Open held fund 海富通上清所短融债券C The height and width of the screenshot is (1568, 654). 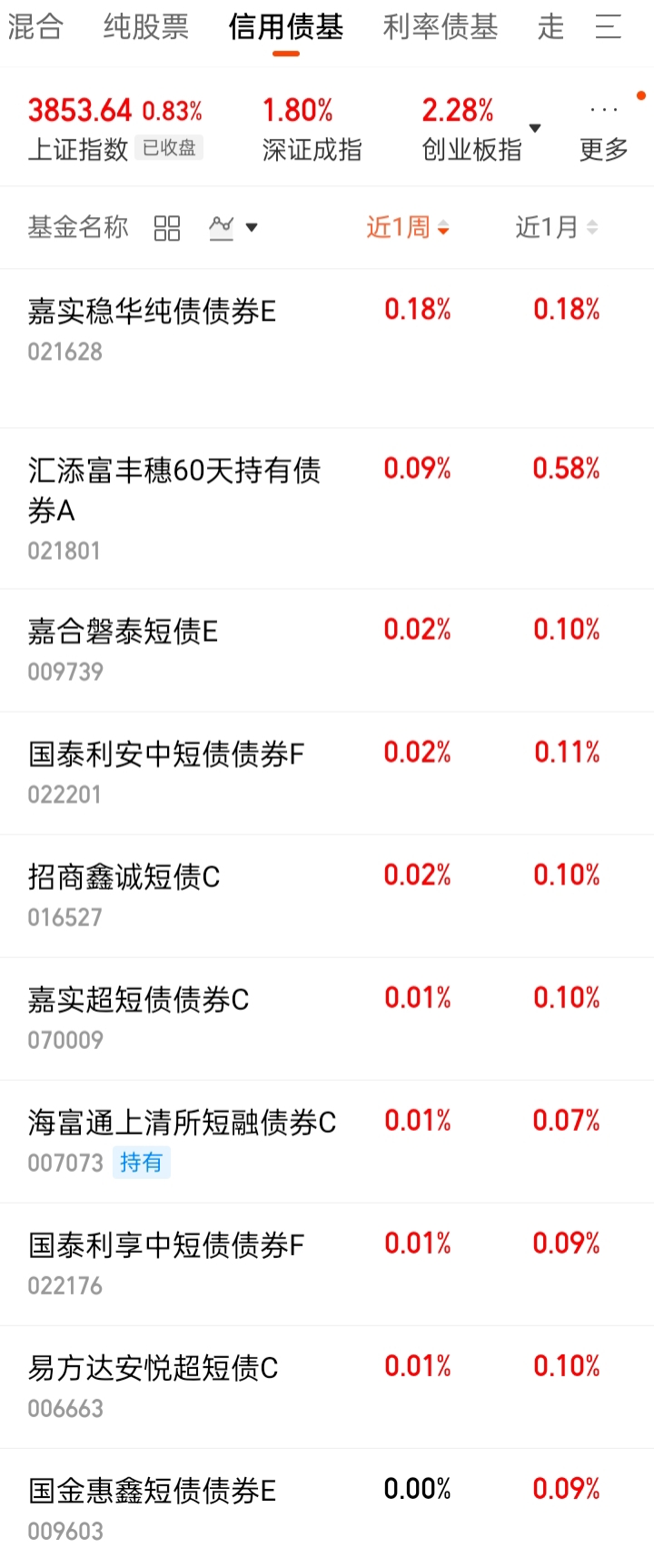(182, 1124)
